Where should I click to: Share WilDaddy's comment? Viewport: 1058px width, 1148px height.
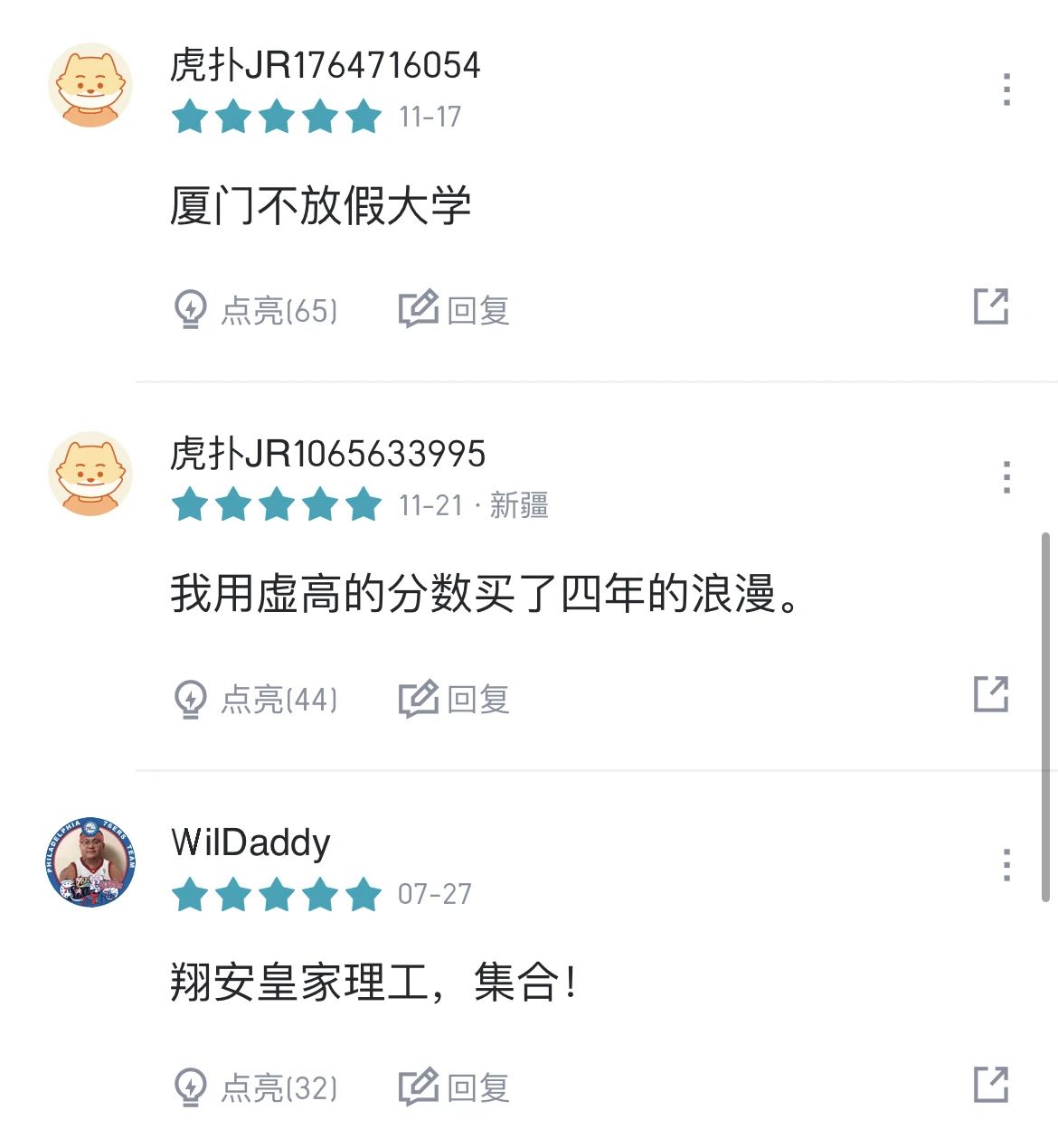click(x=990, y=1084)
